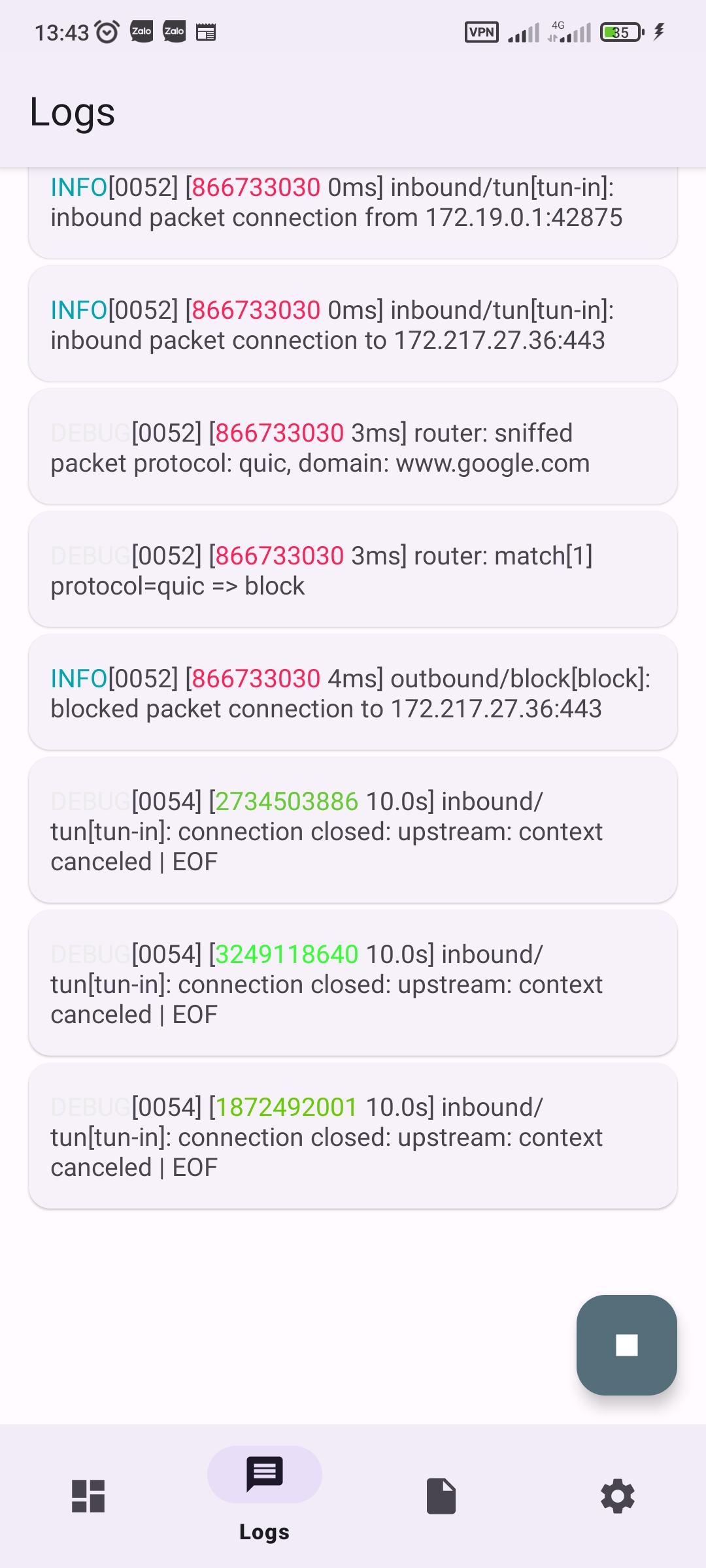Tap the battery level indicator
The width and height of the screenshot is (706, 1568).
(618, 31)
